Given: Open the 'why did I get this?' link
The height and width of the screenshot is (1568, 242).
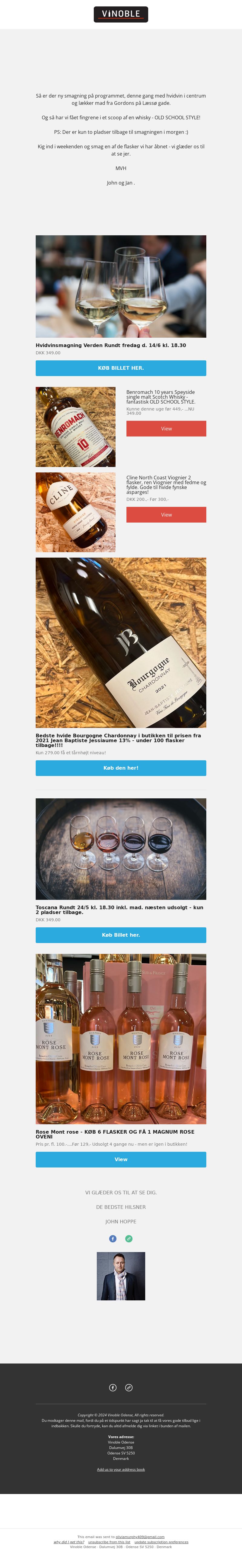Looking at the screenshot, I should [x=69, y=1542].
